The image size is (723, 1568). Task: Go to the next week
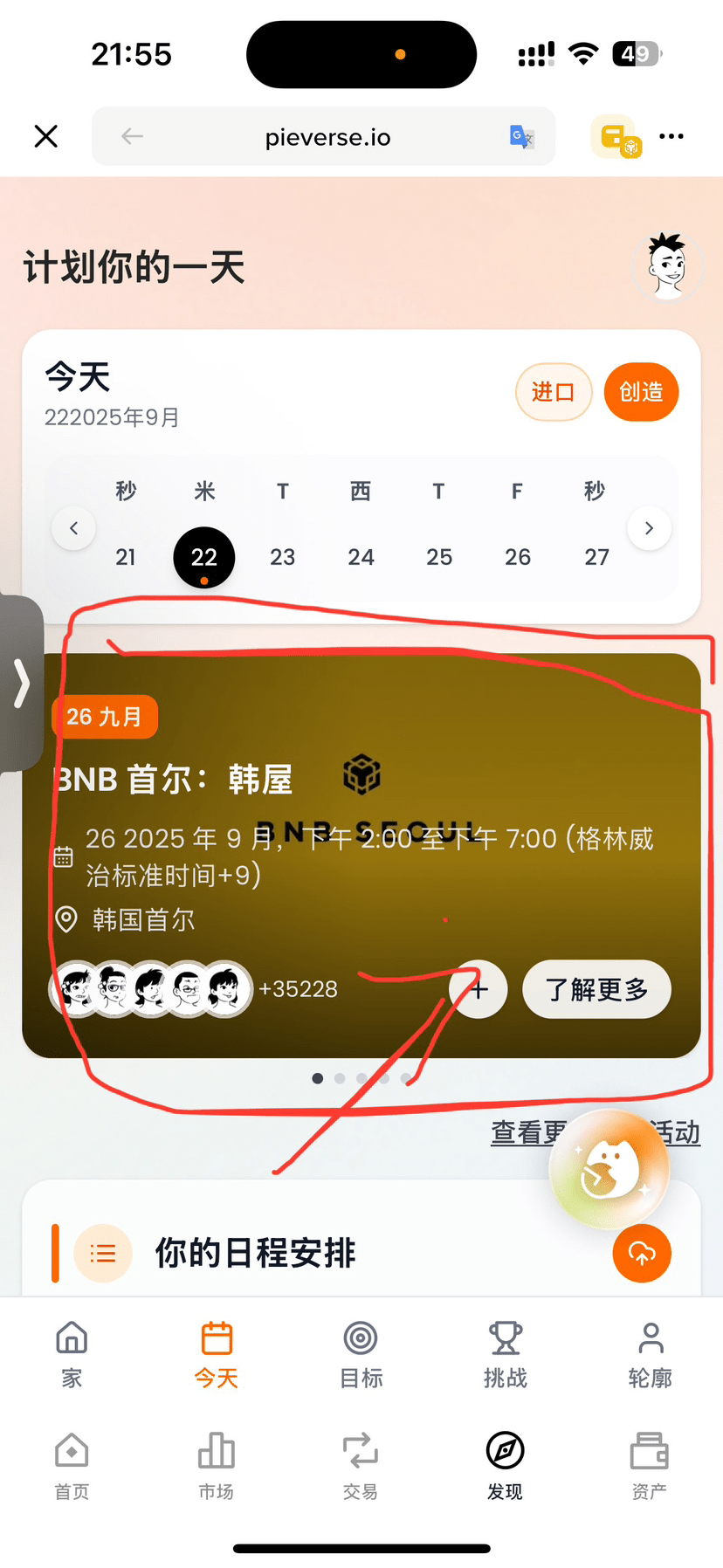coord(649,528)
